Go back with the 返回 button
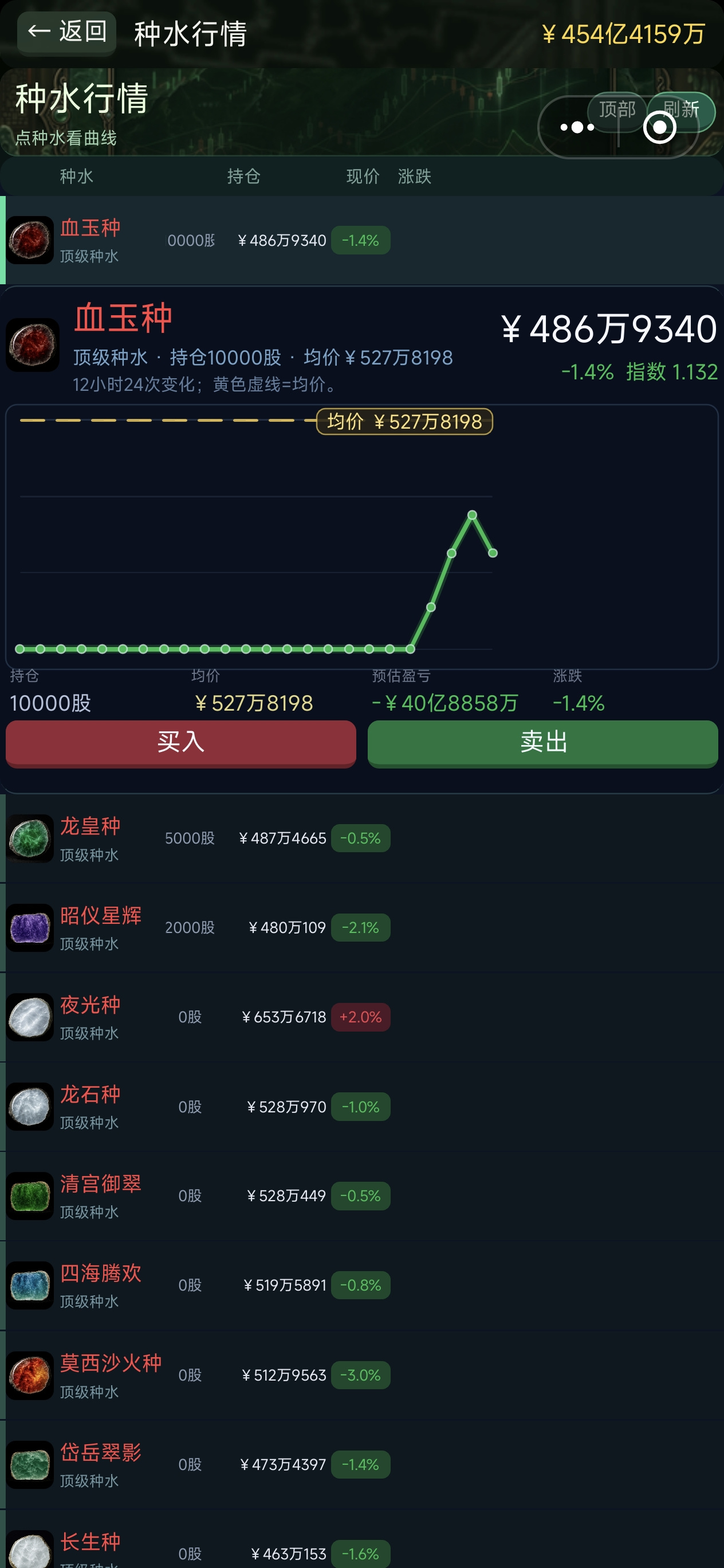The width and height of the screenshot is (724, 1568). pyautogui.click(x=66, y=32)
